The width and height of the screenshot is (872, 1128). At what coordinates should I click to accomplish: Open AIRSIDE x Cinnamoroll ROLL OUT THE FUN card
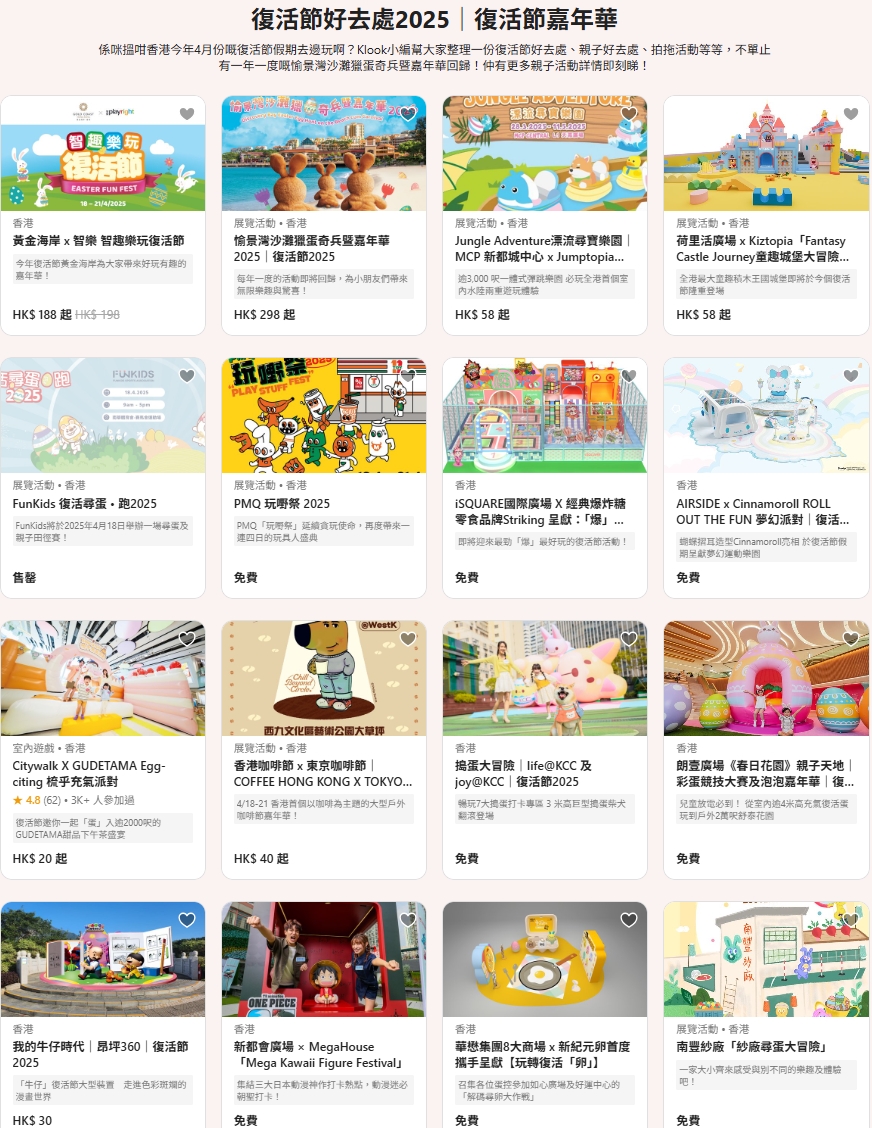click(x=766, y=478)
